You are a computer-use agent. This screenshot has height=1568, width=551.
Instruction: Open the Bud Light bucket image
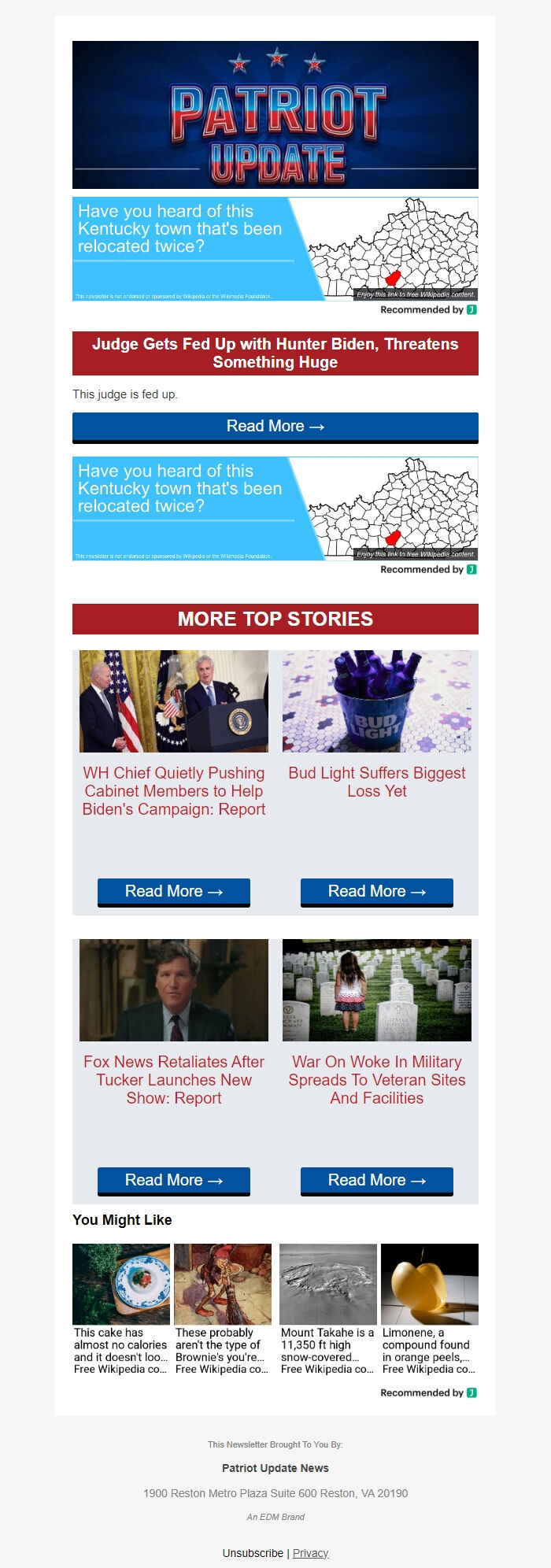376,701
